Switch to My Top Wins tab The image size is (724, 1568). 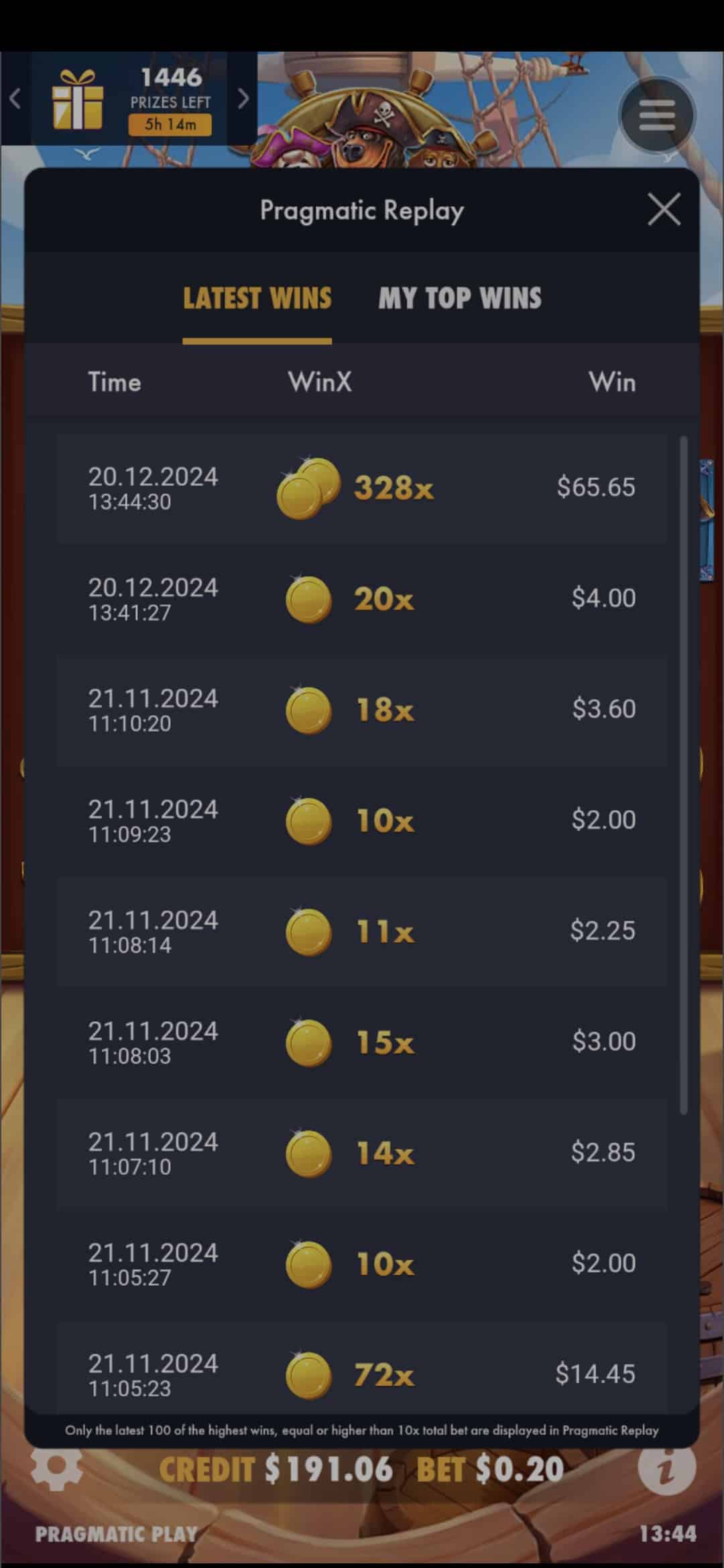[x=459, y=298]
